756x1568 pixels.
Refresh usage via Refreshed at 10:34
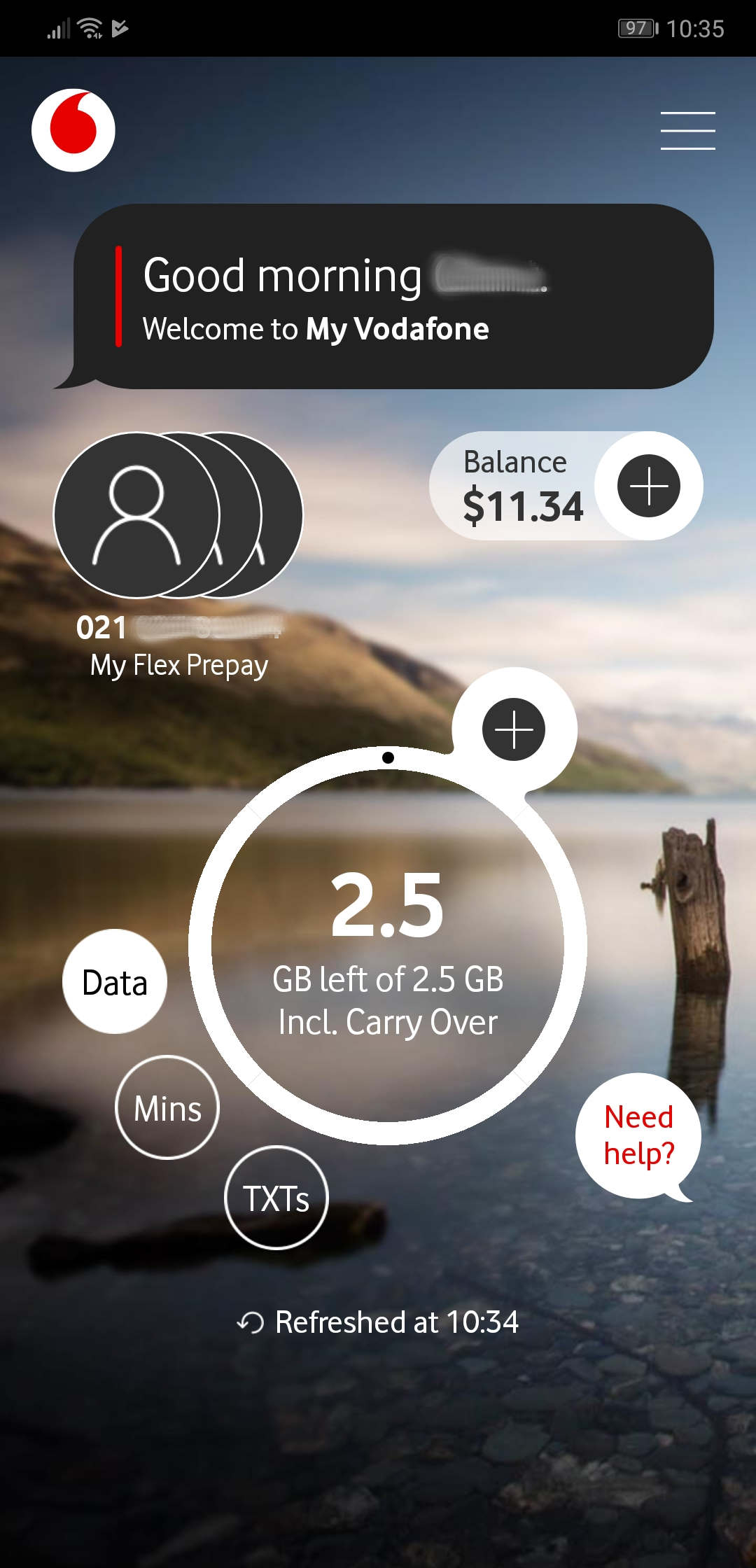tap(378, 1322)
